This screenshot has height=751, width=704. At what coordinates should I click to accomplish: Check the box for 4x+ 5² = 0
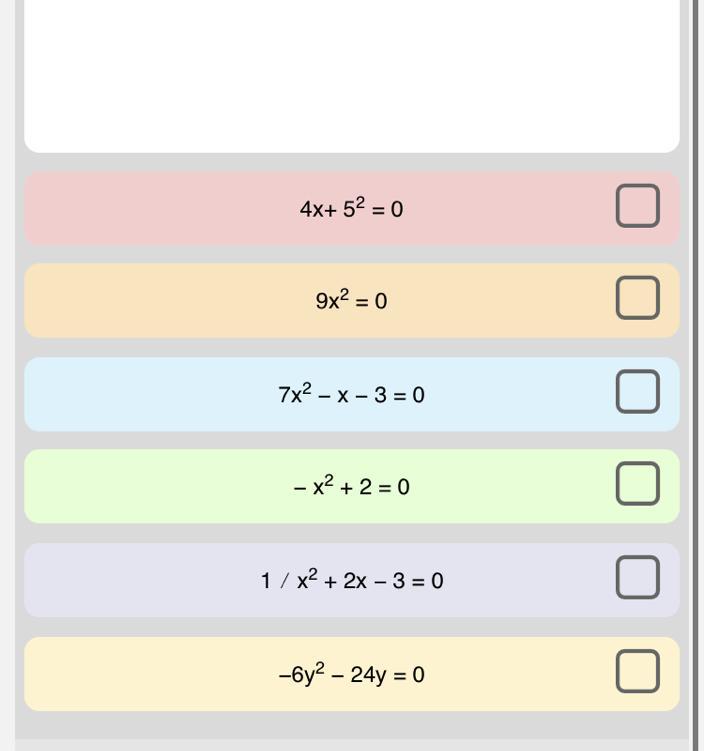point(637,205)
